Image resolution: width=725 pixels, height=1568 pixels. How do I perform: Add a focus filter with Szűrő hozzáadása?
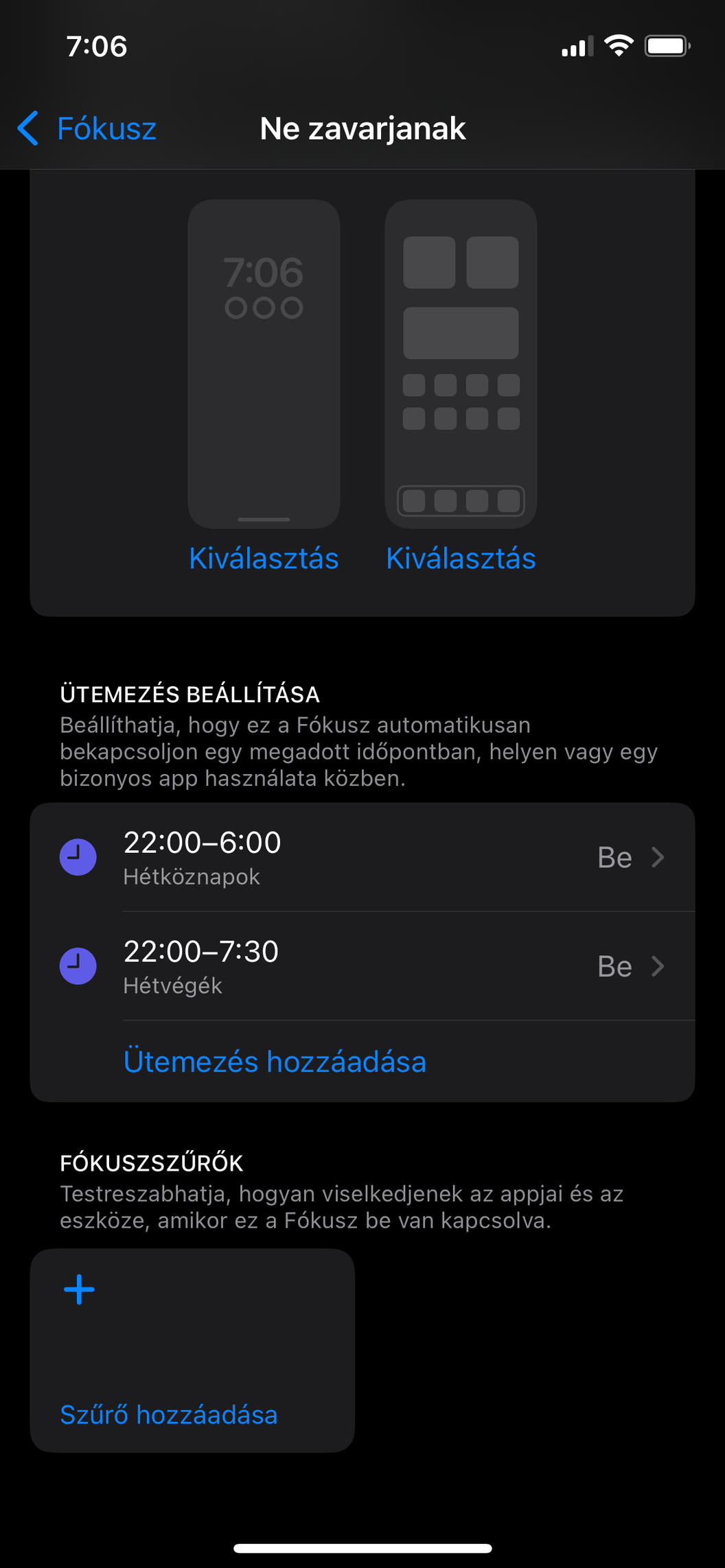click(x=192, y=1350)
